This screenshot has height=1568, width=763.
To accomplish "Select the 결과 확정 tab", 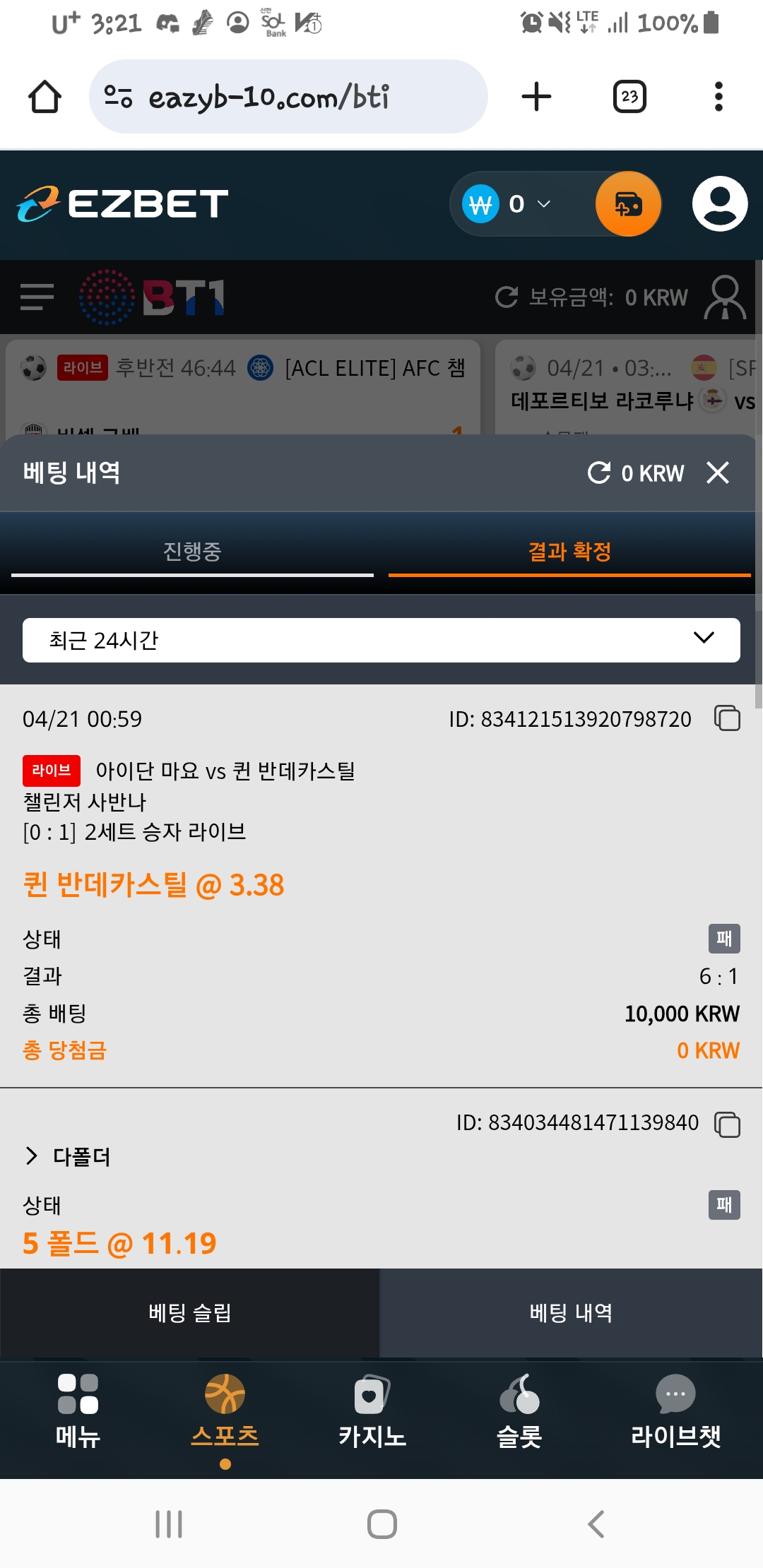I will (x=569, y=551).
